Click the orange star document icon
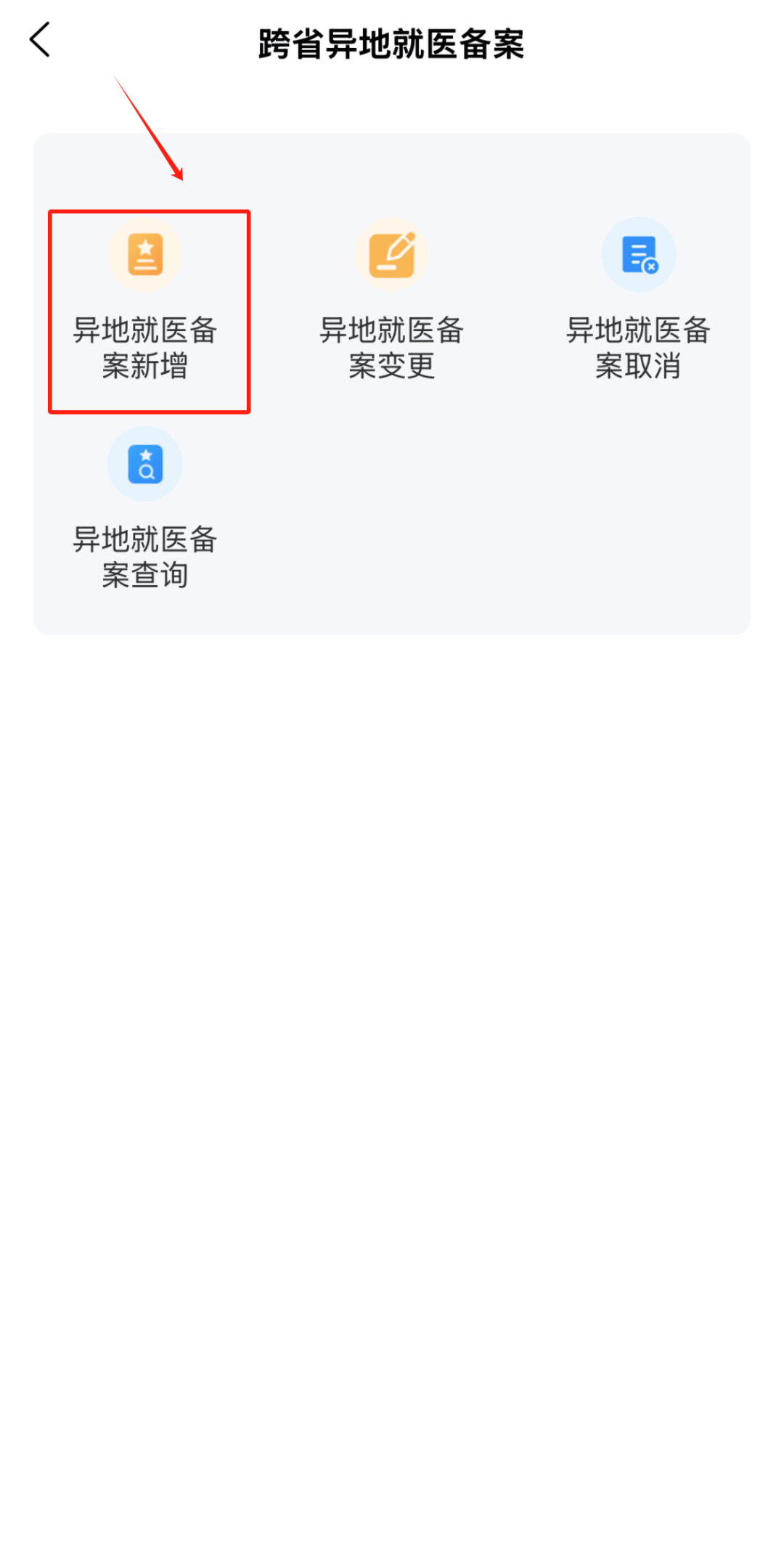The image size is (784, 1566). (144, 253)
